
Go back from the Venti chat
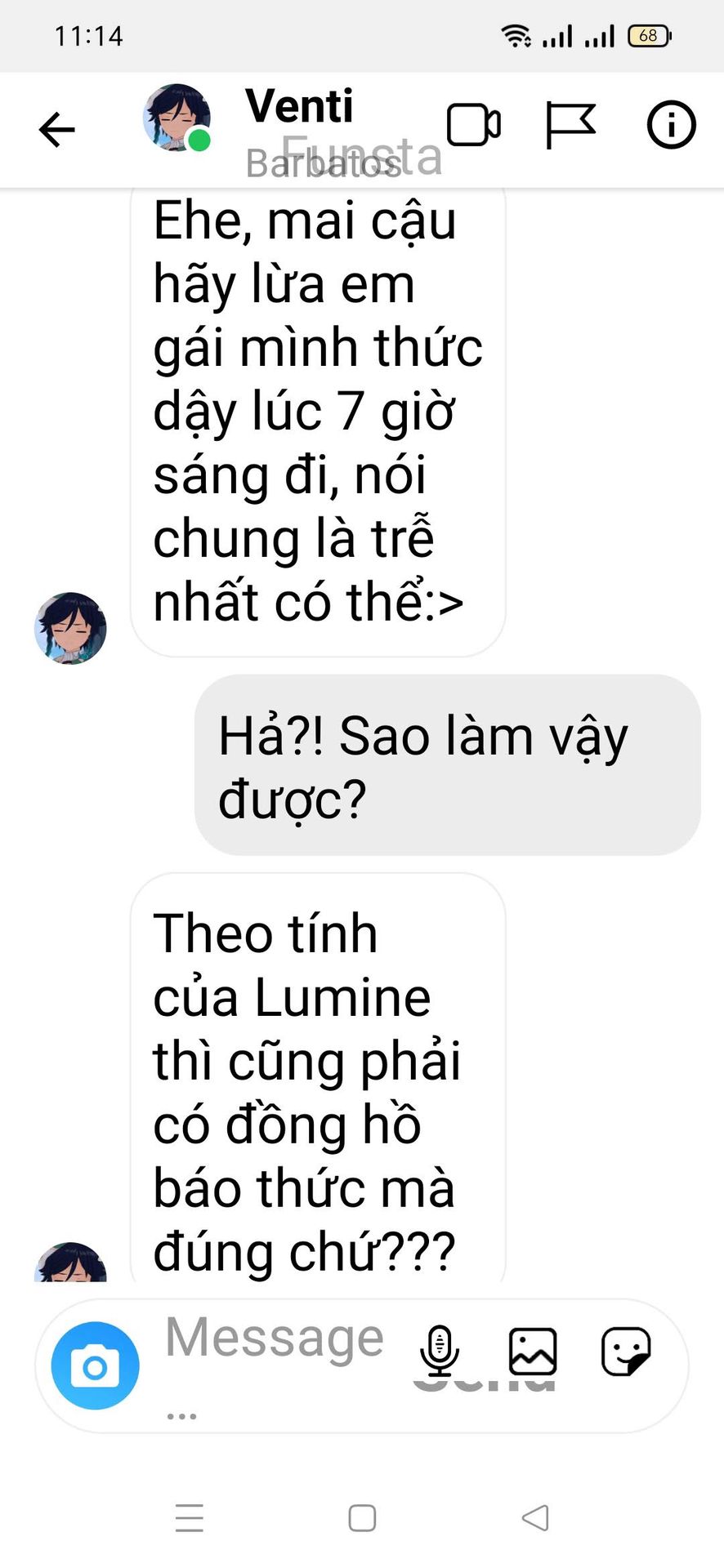click(x=56, y=129)
